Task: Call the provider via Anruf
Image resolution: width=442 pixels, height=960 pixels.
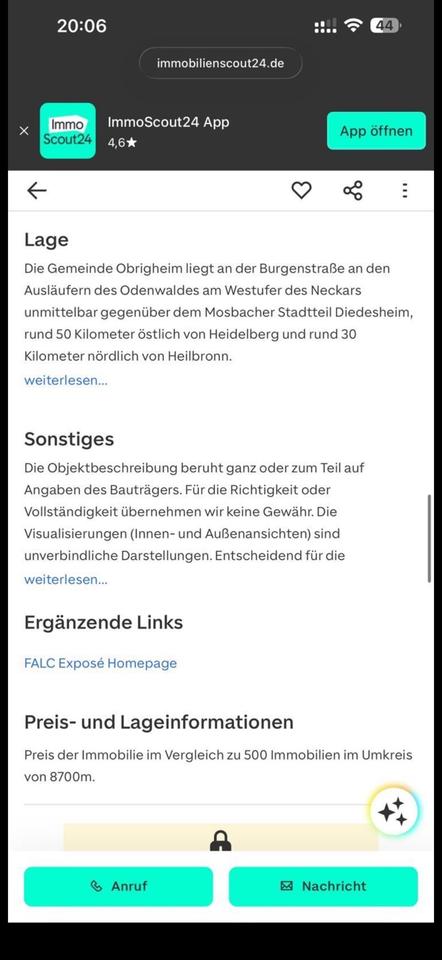Action: point(118,886)
